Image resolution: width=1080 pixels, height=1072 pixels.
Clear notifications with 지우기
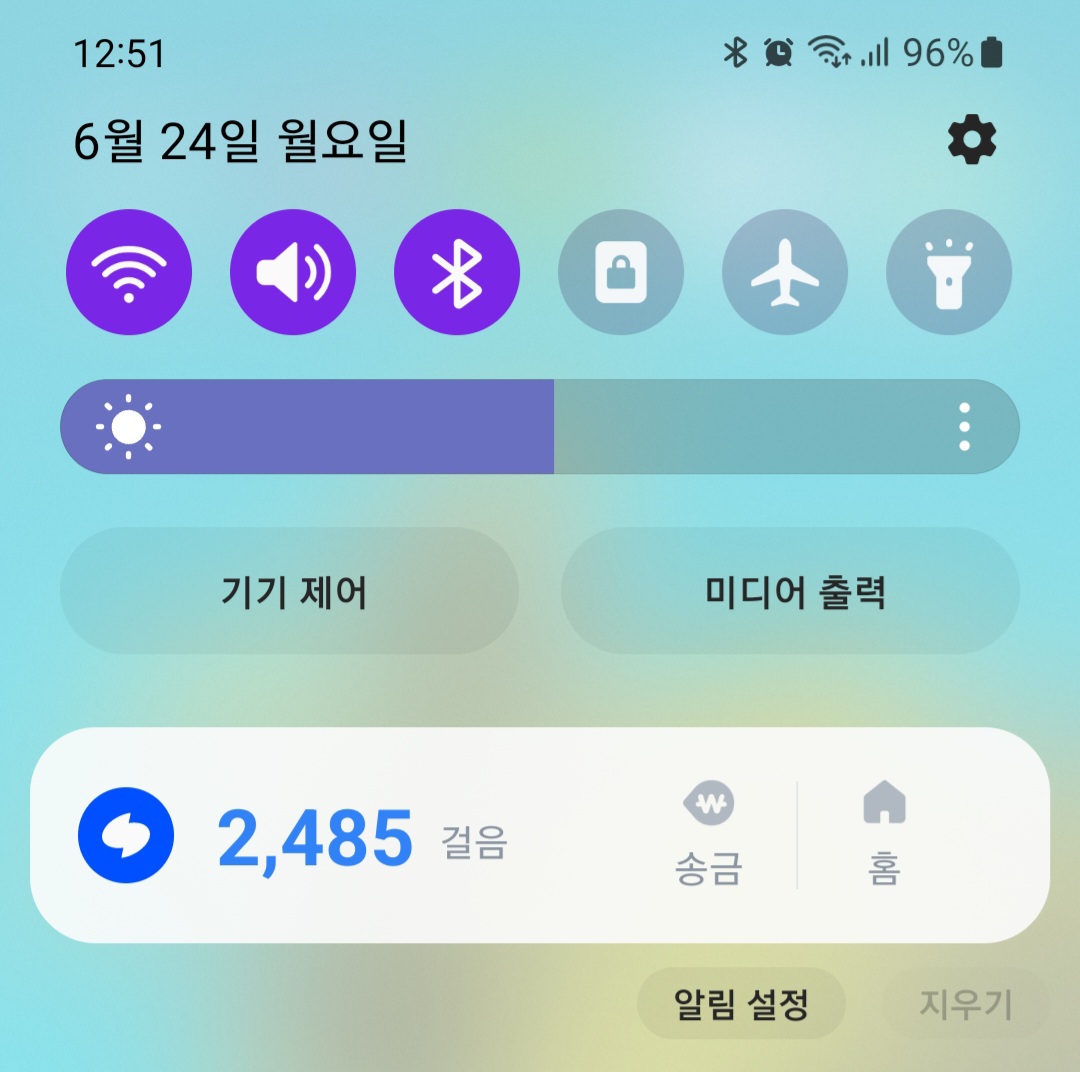[x=965, y=1003]
